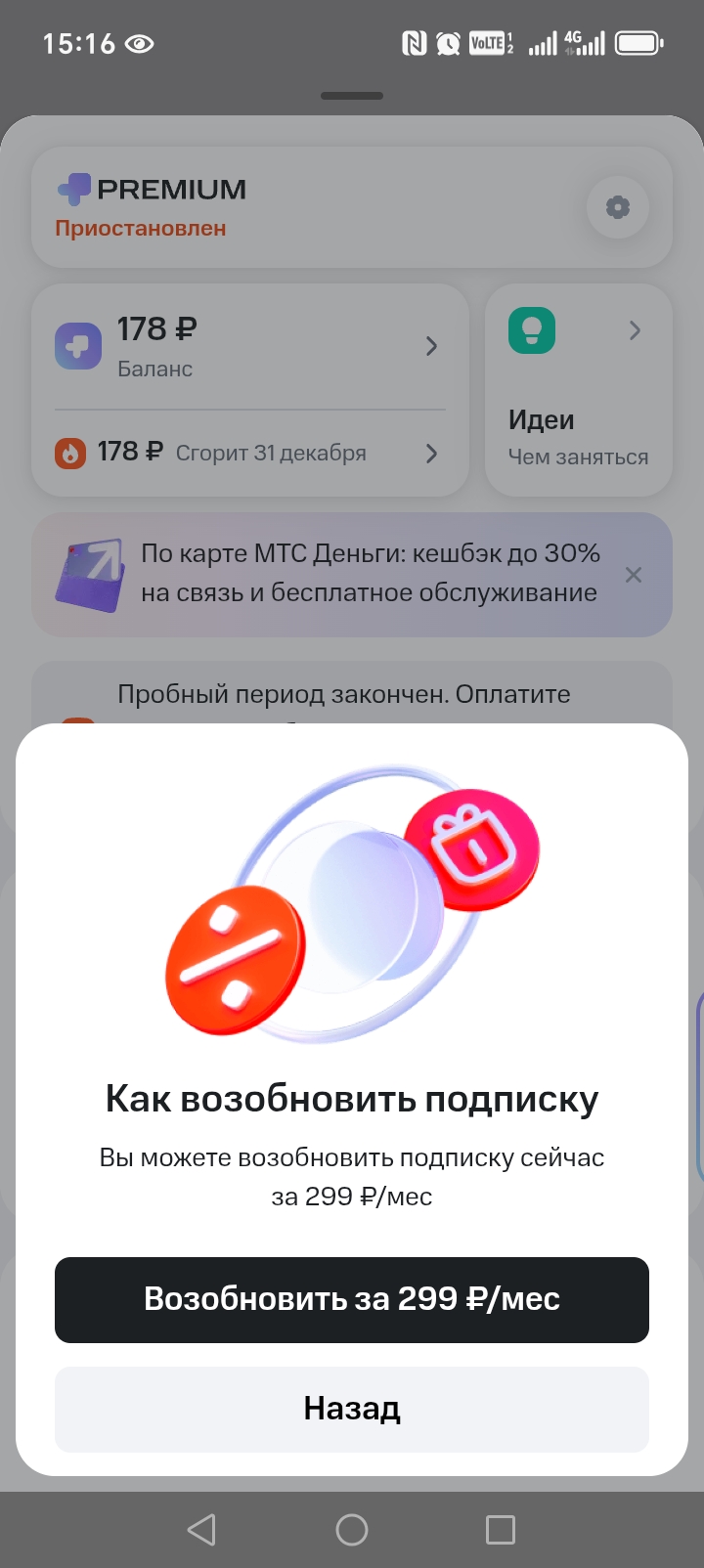The width and height of the screenshot is (704, 1568).
Task: Open the Идеи card
Action: [578, 391]
